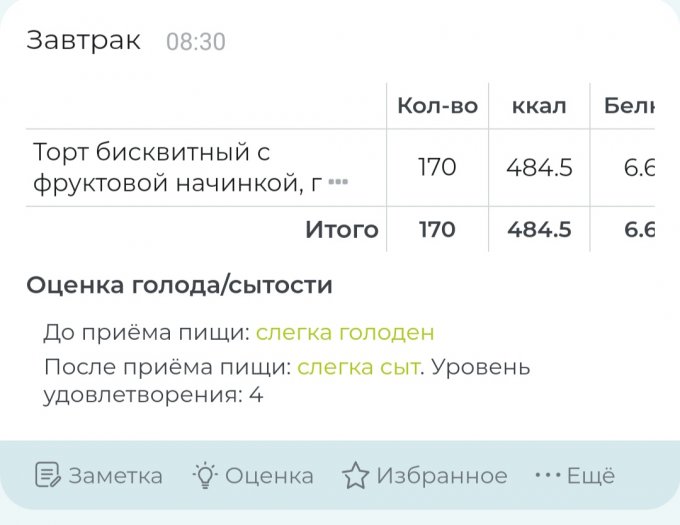Add a note with Заметка

tap(98, 476)
